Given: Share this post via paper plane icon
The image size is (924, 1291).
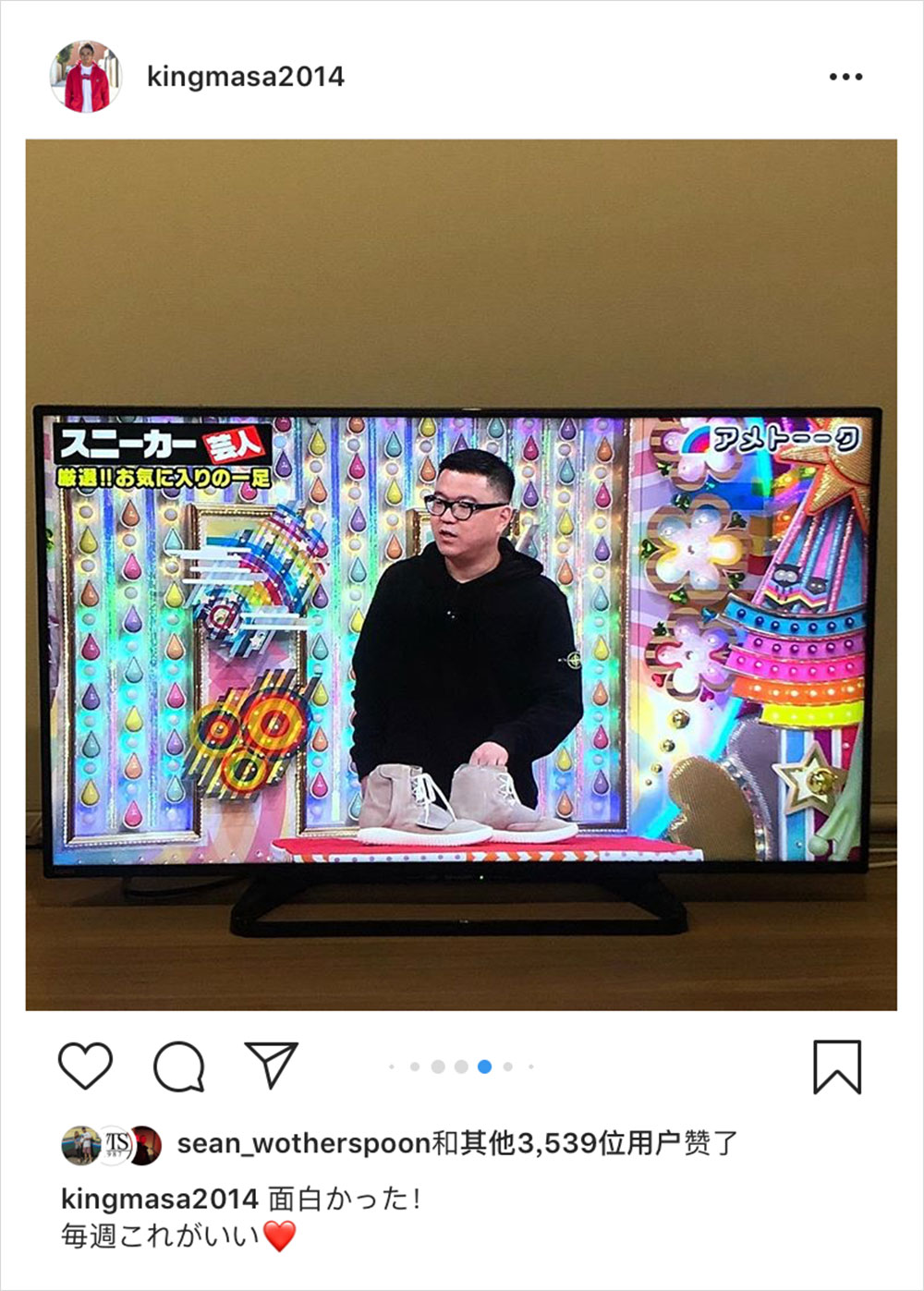Looking at the screenshot, I should (x=272, y=1065).
